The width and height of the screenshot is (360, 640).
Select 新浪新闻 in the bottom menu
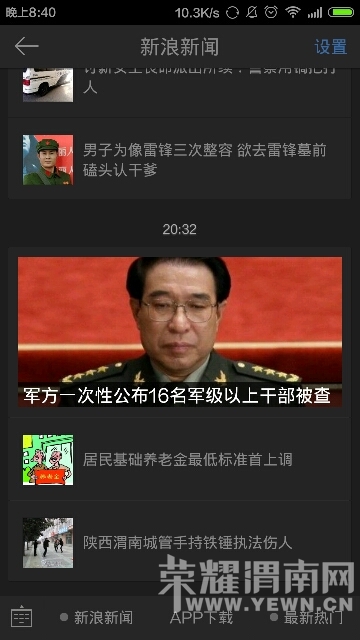pos(96,618)
